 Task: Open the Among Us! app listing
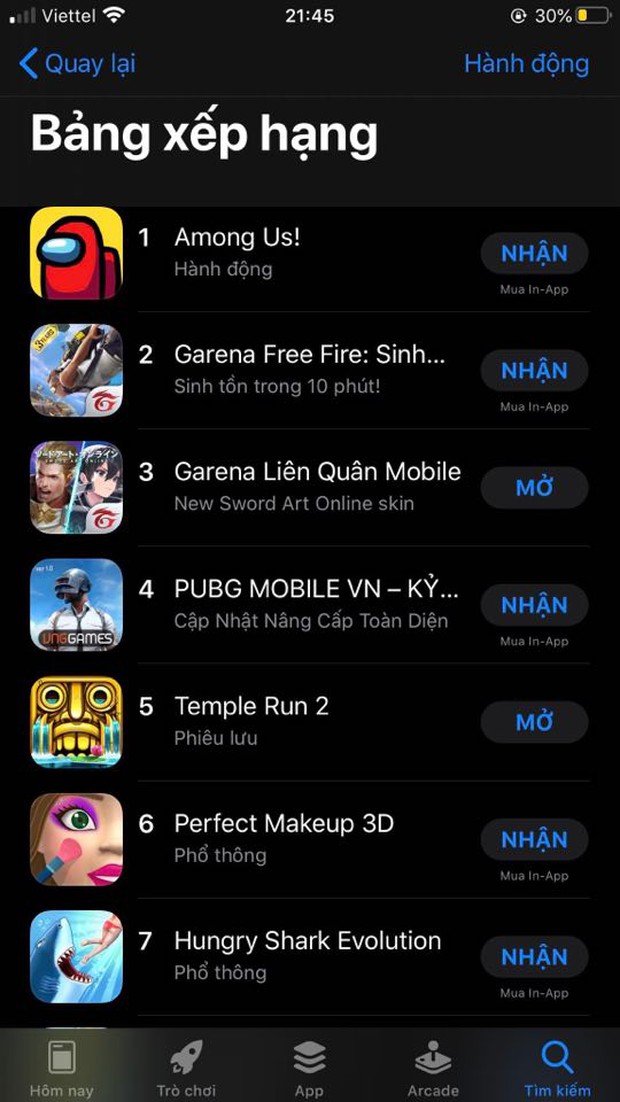(x=237, y=238)
